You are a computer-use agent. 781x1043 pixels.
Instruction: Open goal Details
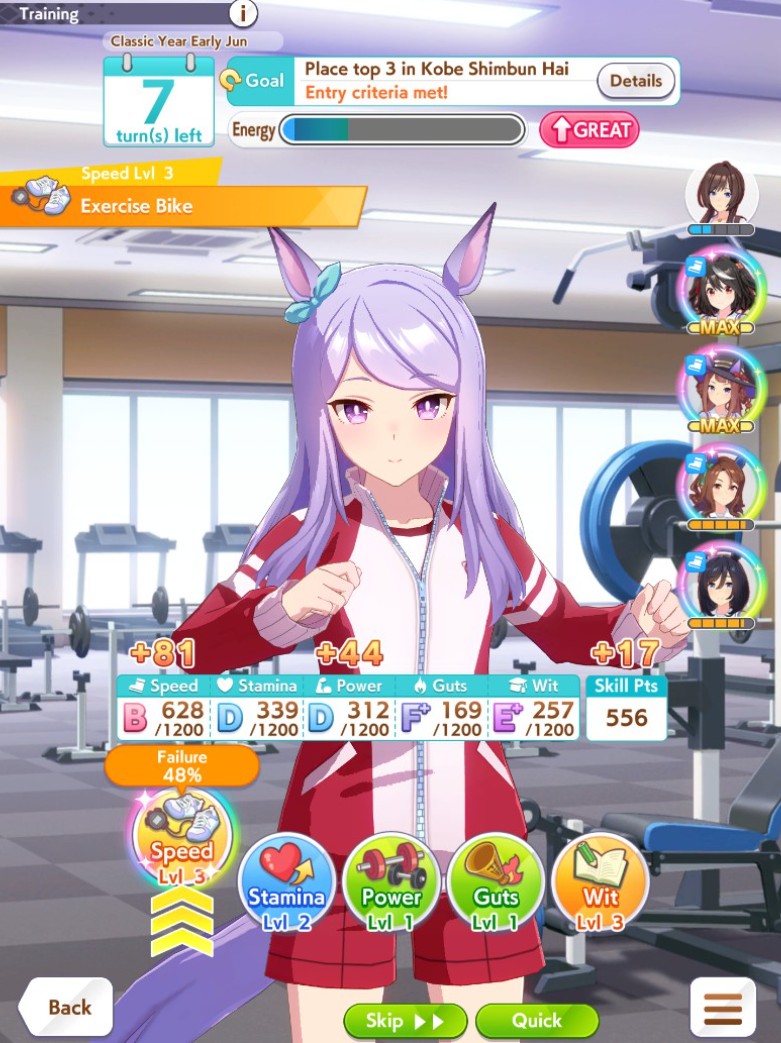point(636,81)
